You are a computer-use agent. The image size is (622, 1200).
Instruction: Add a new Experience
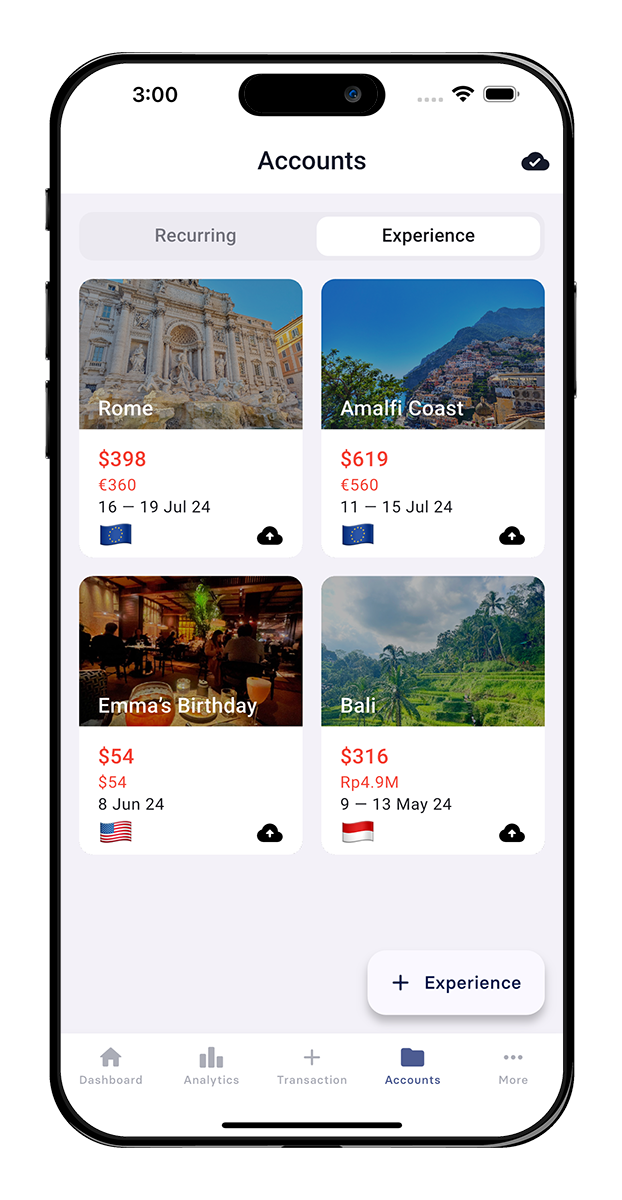pyautogui.click(x=456, y=983)
